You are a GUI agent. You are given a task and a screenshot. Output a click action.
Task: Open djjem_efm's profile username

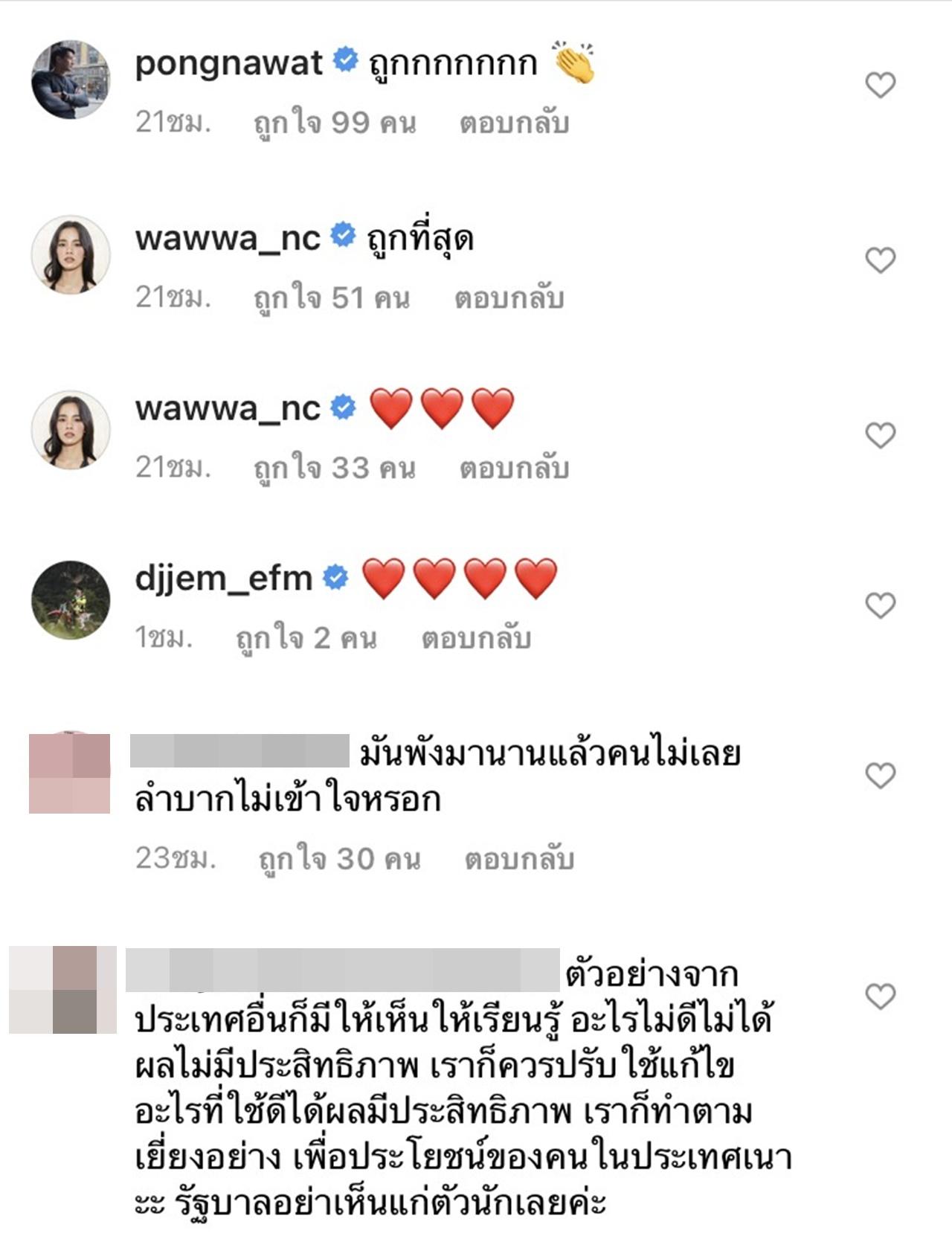click(223, 579)
